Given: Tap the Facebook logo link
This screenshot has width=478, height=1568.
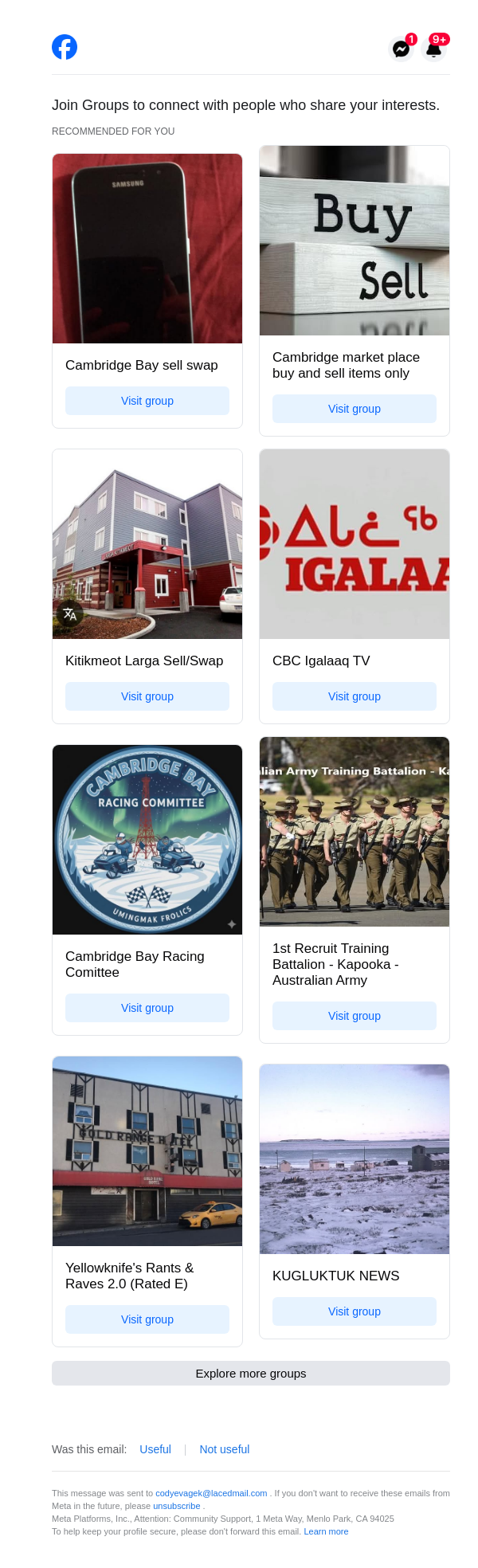Looking at the screenshot, I should pos(65,47).
